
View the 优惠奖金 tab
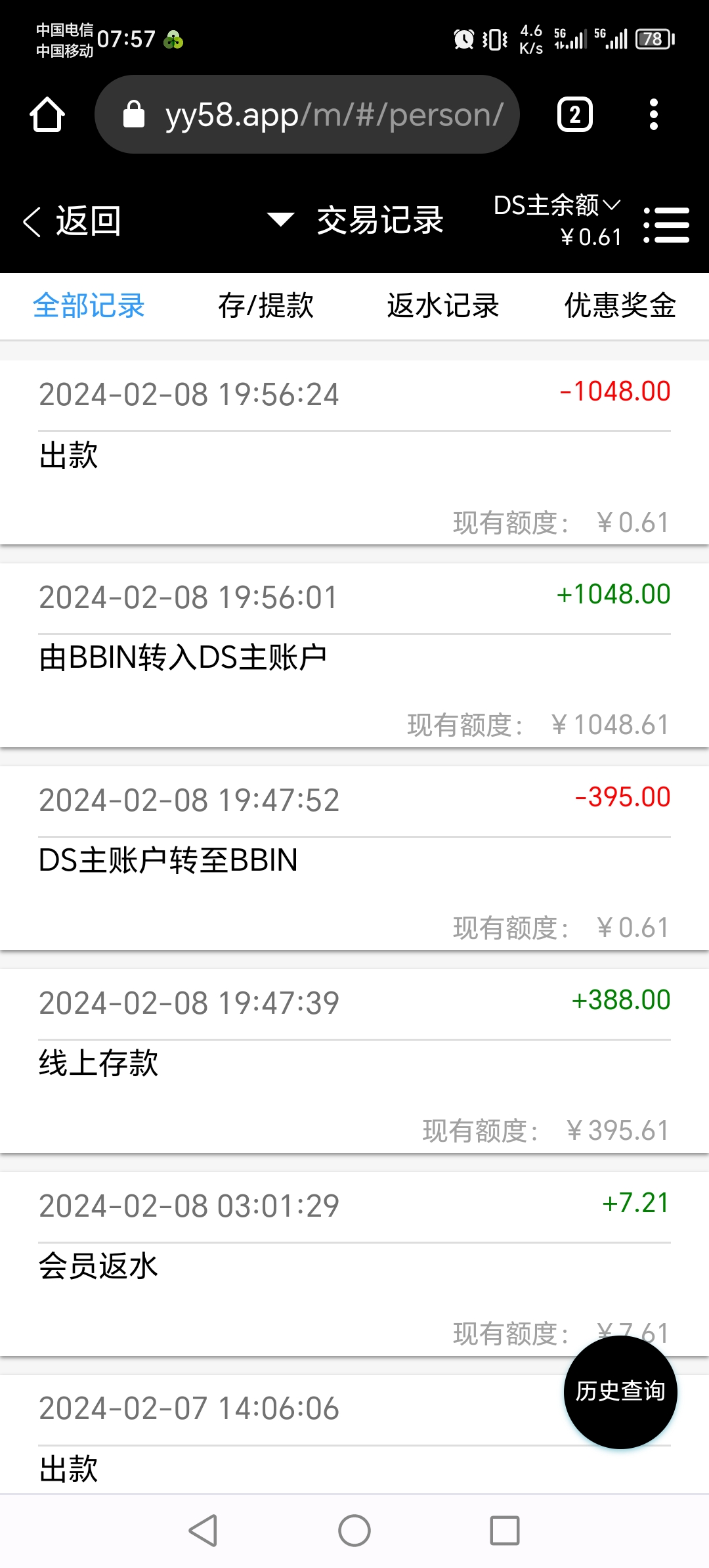tap(620, 306)
